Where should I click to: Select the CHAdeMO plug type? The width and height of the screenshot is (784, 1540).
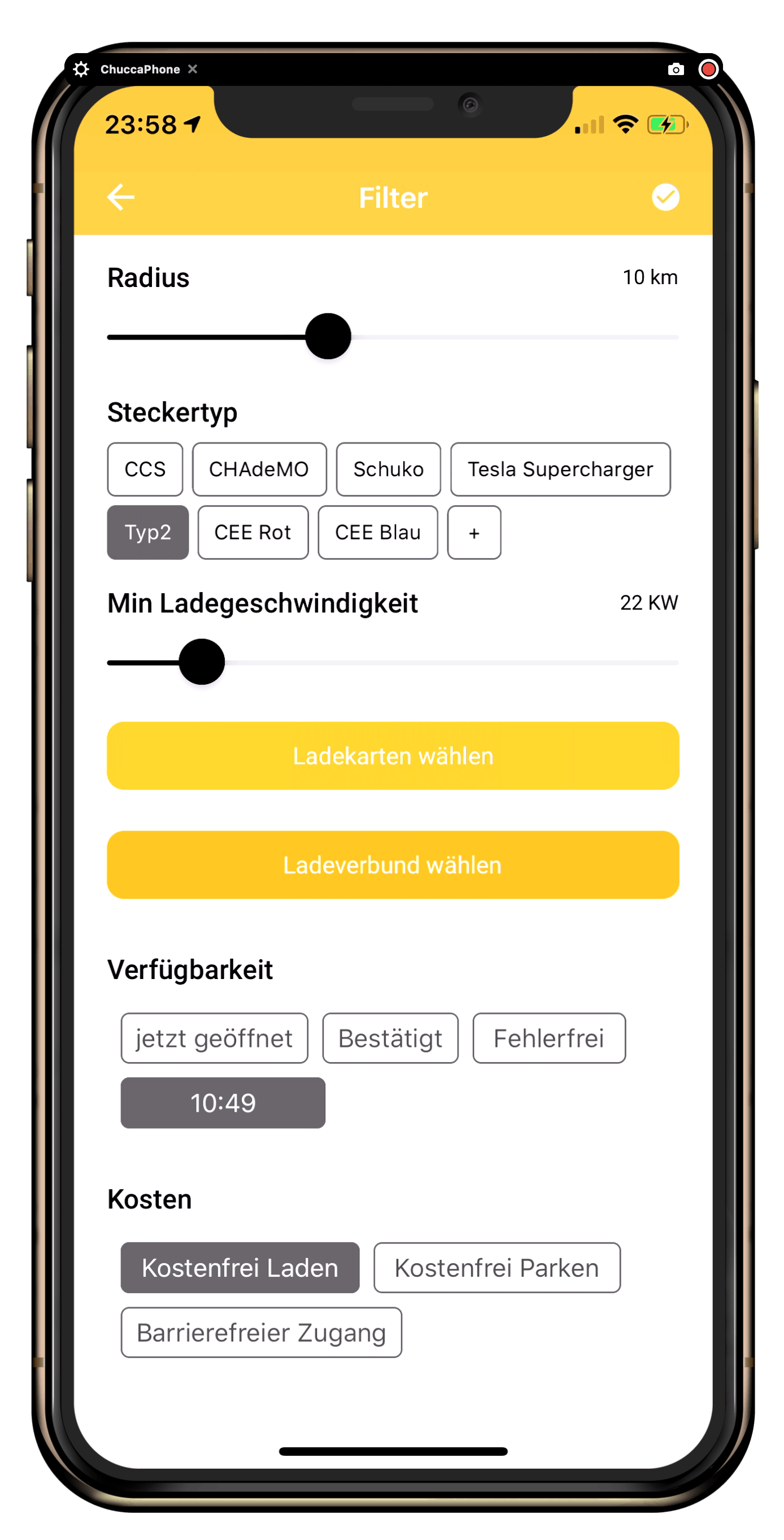(259, 469)
